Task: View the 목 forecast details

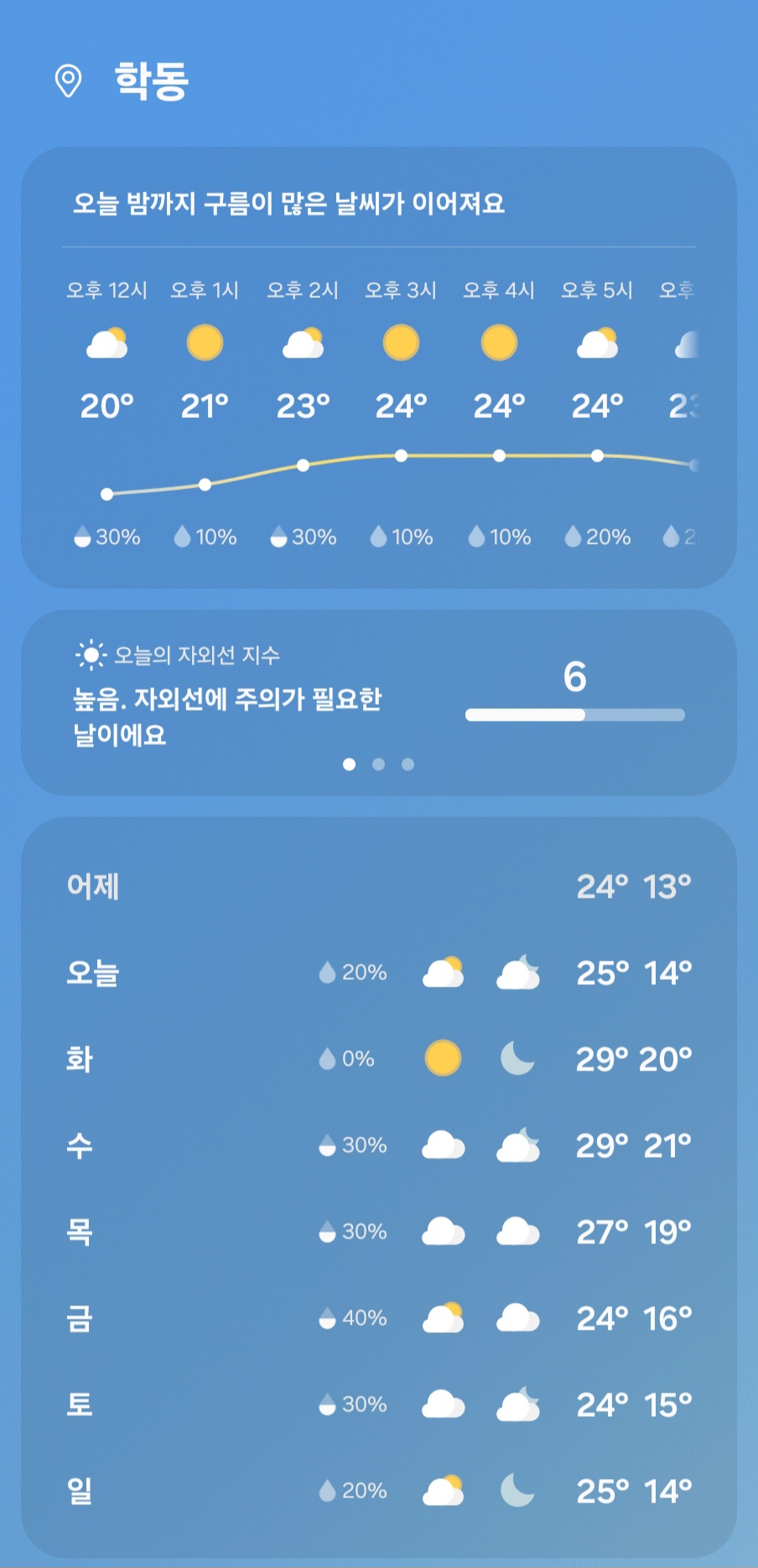Action: [x=379, y=1232]
